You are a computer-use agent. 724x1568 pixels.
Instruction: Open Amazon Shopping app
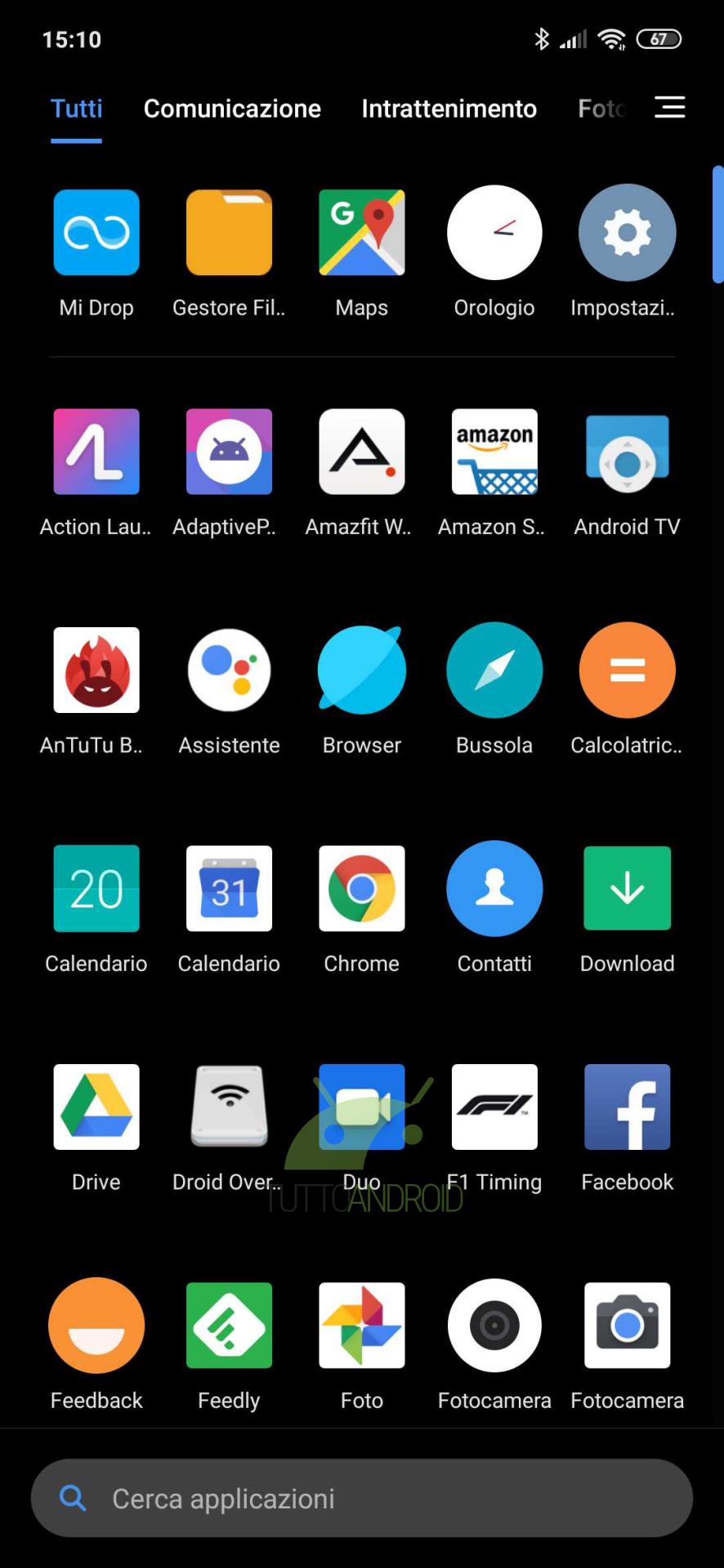tap(494, 452)
